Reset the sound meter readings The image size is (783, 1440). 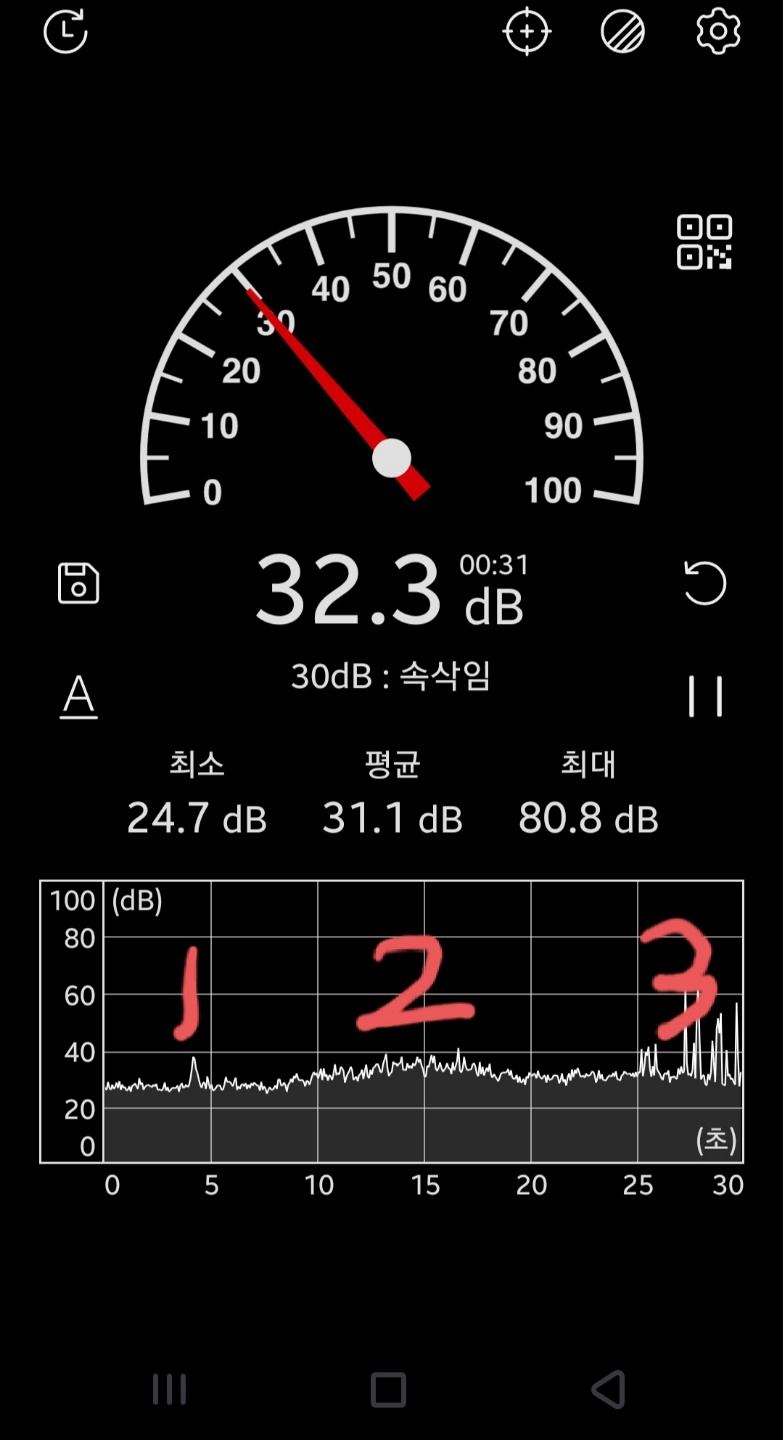[705, 583]
